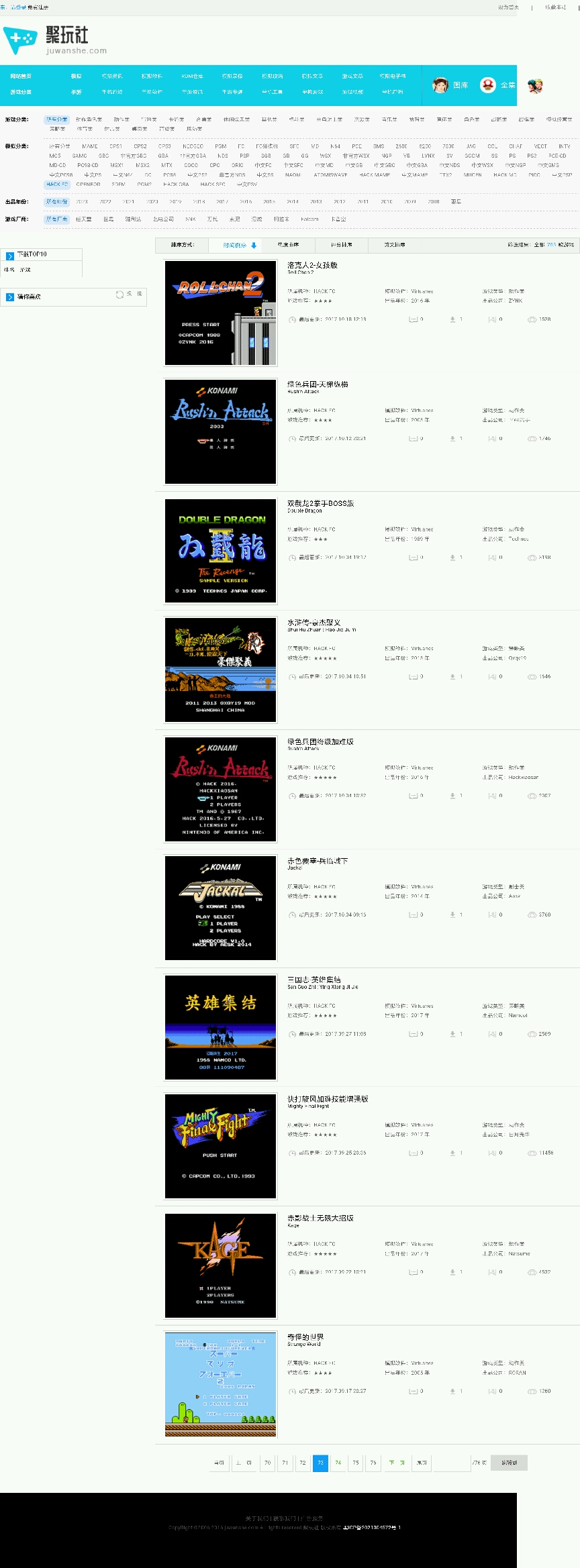Screen dimensions: 580x1568
Task: Open the 网站首页 navigation link
Action: 21,76
